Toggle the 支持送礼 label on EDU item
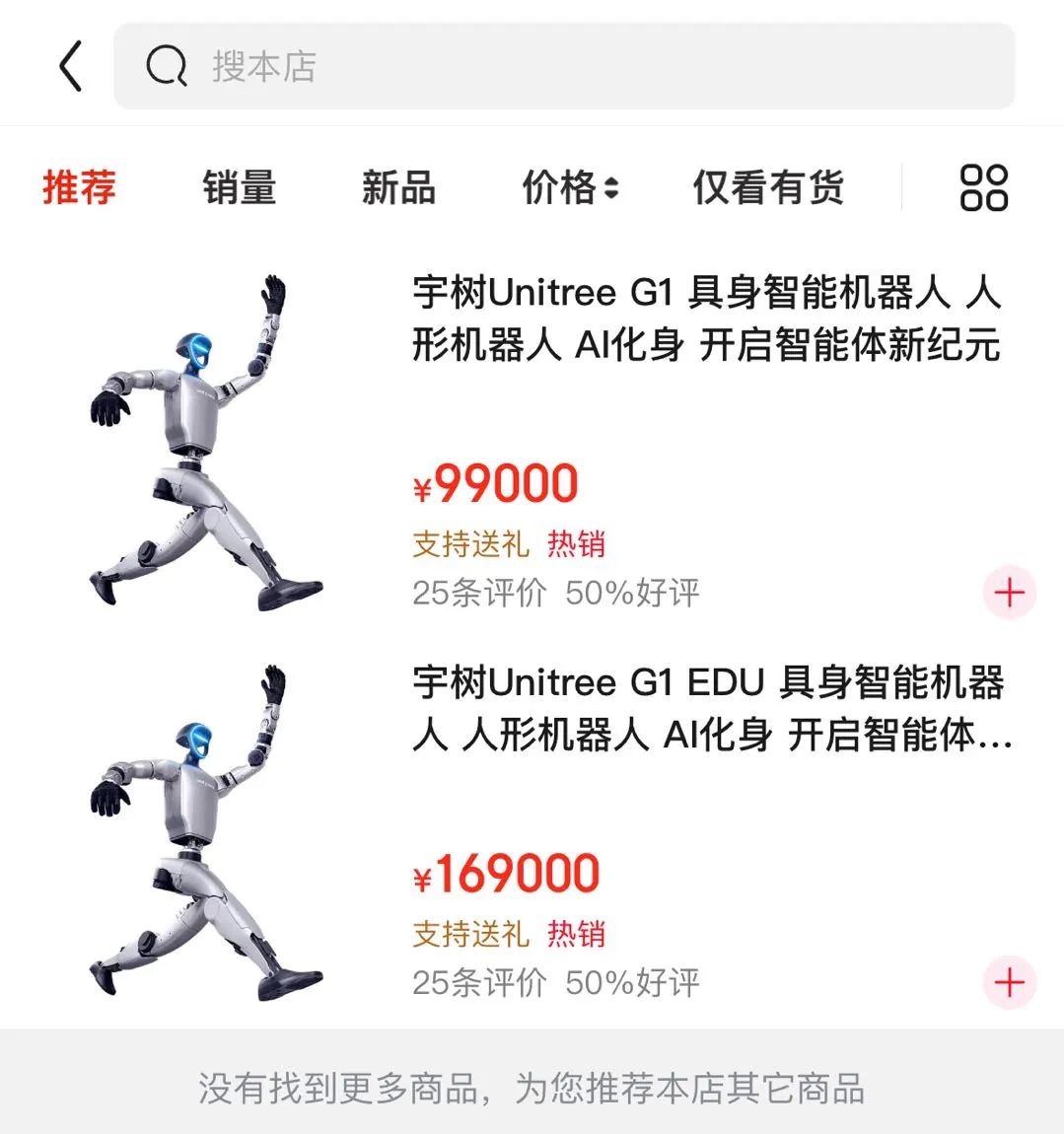The height and width of the screenshot is (1134, 1064). (x=470, y=934)
